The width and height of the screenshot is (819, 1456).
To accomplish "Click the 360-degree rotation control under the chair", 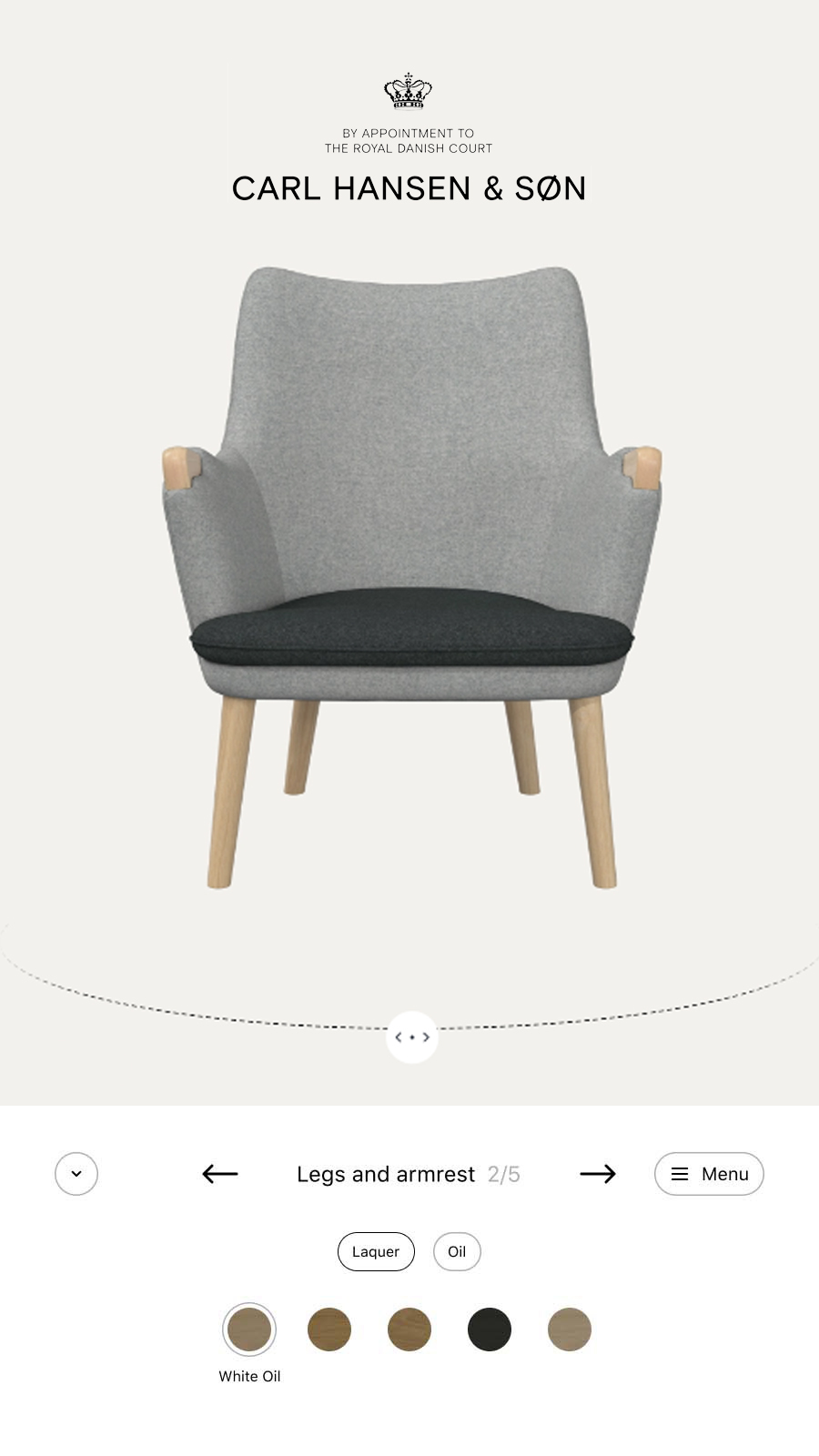I will click(x=411, y=1036).
